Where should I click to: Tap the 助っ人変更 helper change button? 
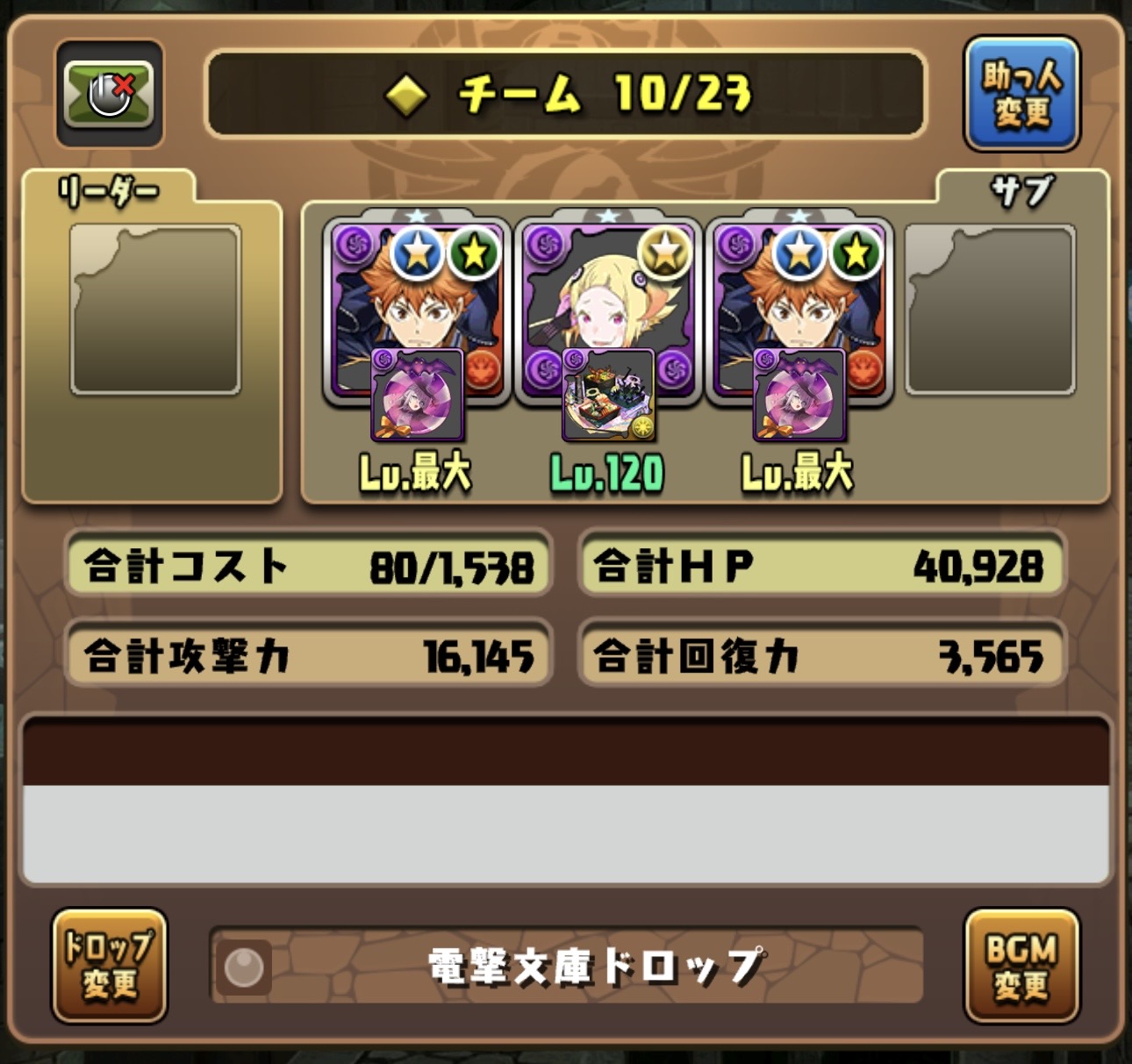point(1021,94)
